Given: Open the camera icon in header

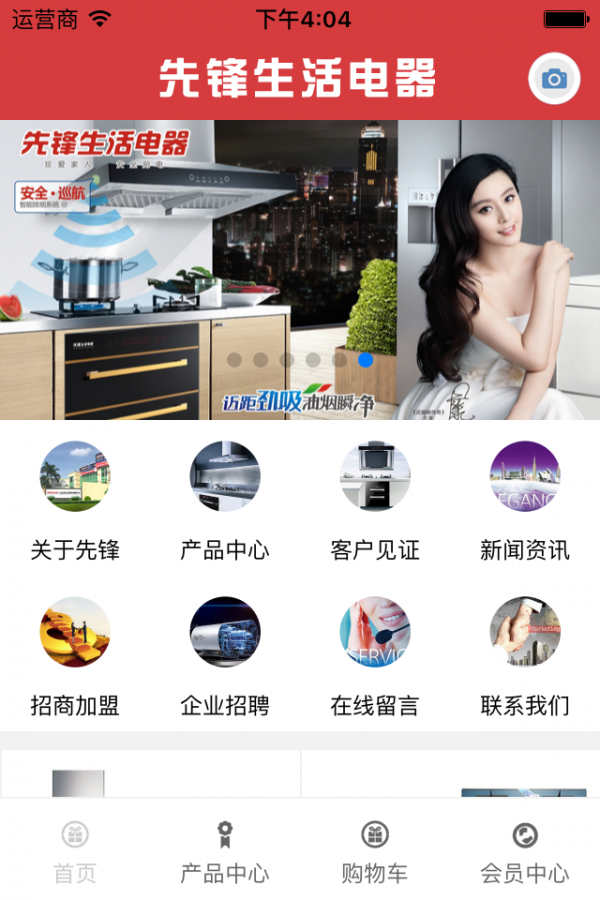Looking at the screenshot, I should (554, 79).
